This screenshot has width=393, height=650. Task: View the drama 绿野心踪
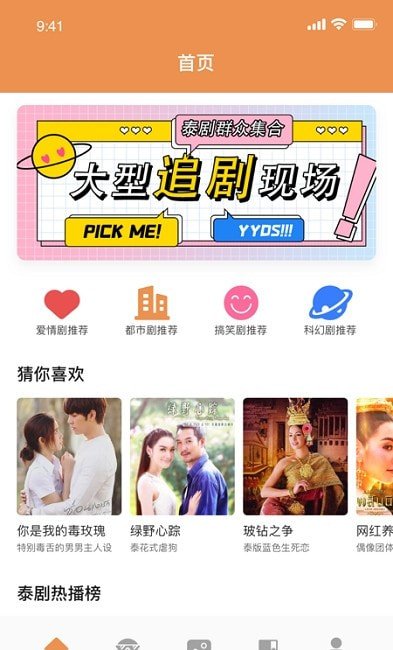(x=182, y=475)
